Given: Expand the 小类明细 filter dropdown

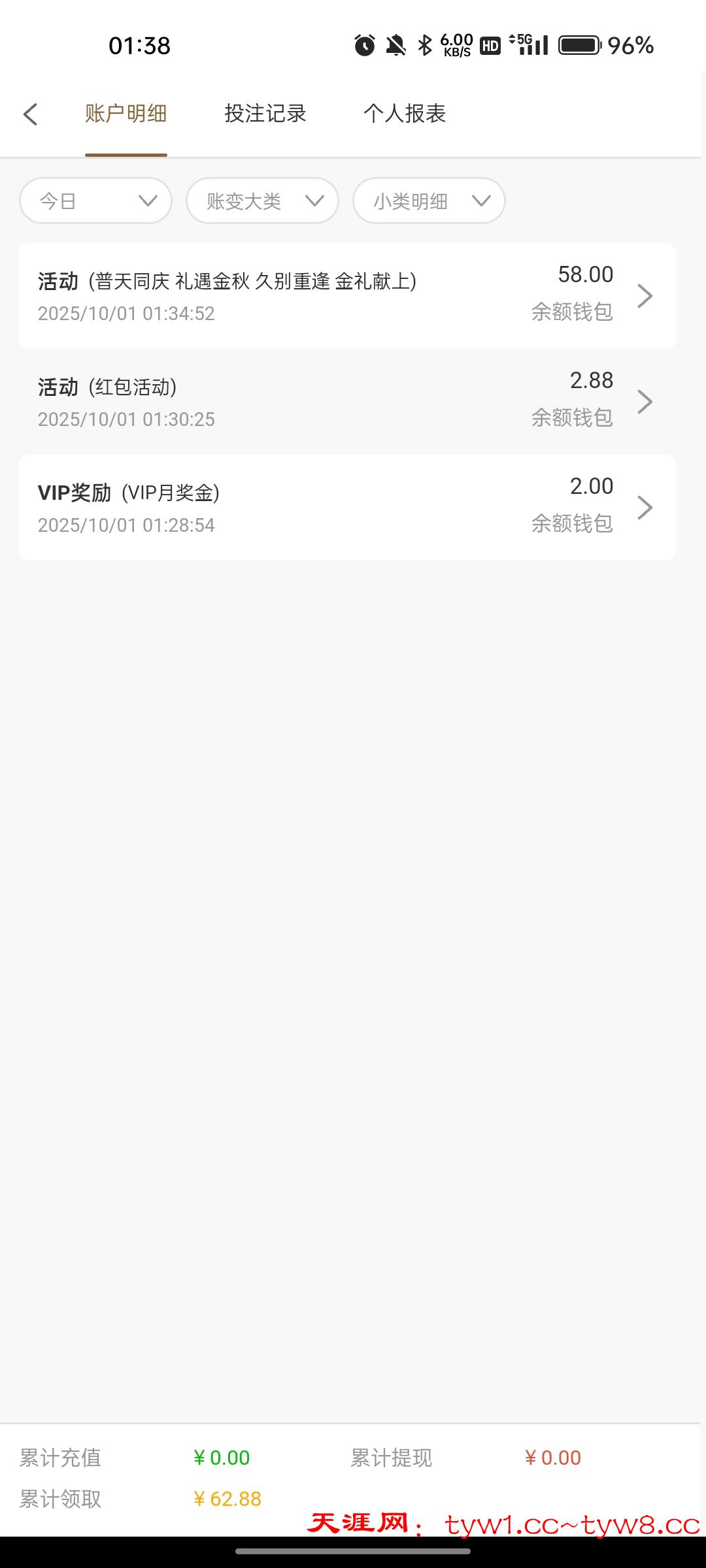Looking at the screenshot, I should point(429,201).
